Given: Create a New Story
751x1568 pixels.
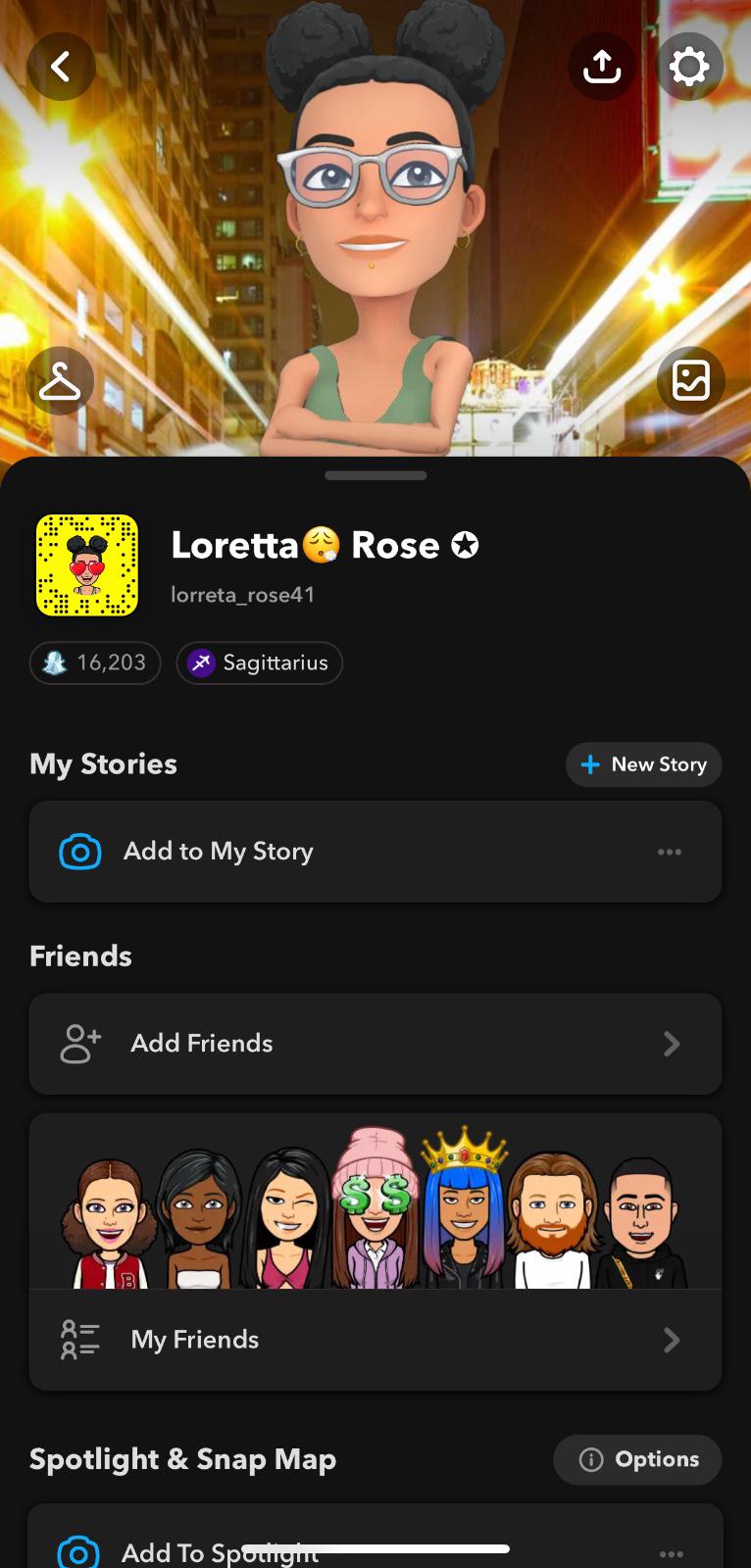Looking at the screenshot, I should tap(643, 764).
